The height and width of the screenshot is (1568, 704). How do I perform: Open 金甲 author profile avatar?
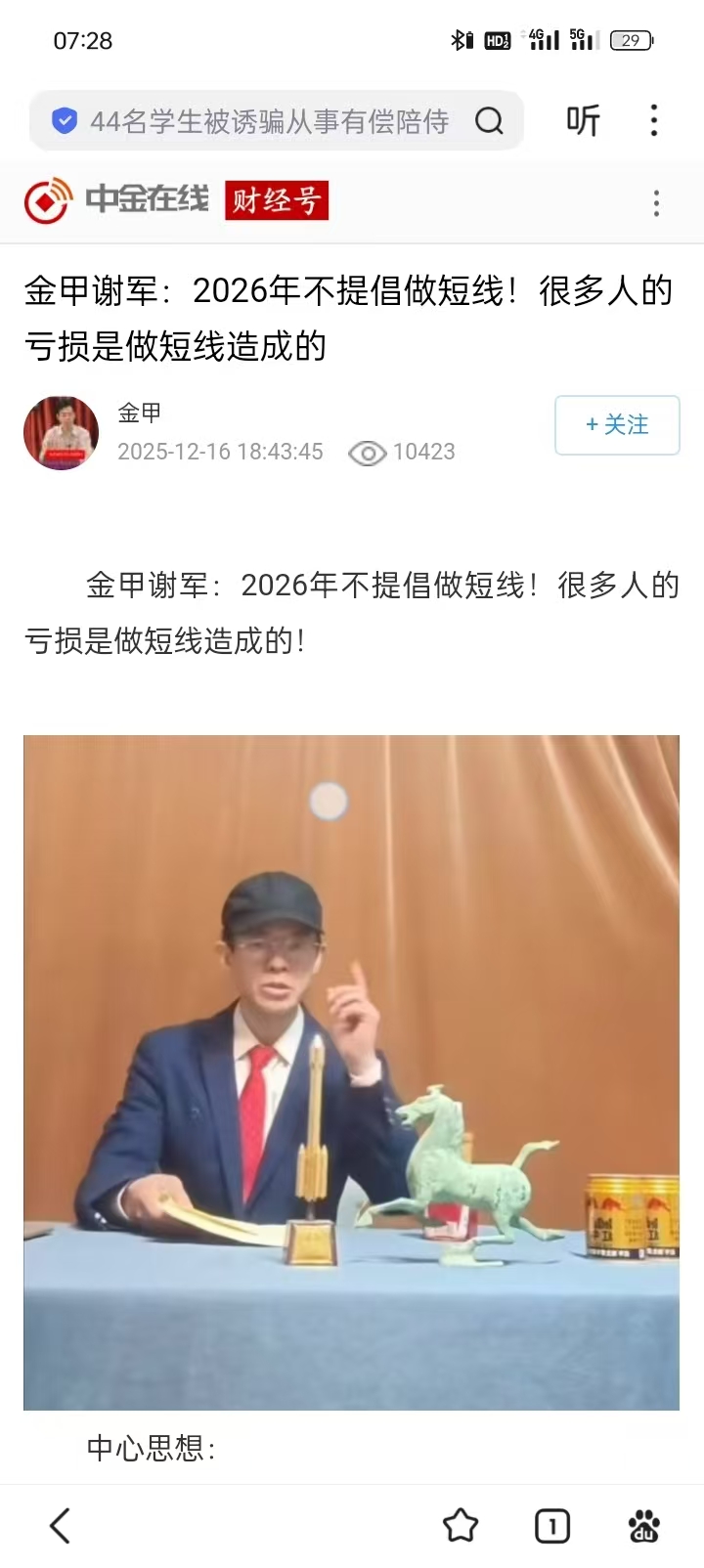[61, 433]
